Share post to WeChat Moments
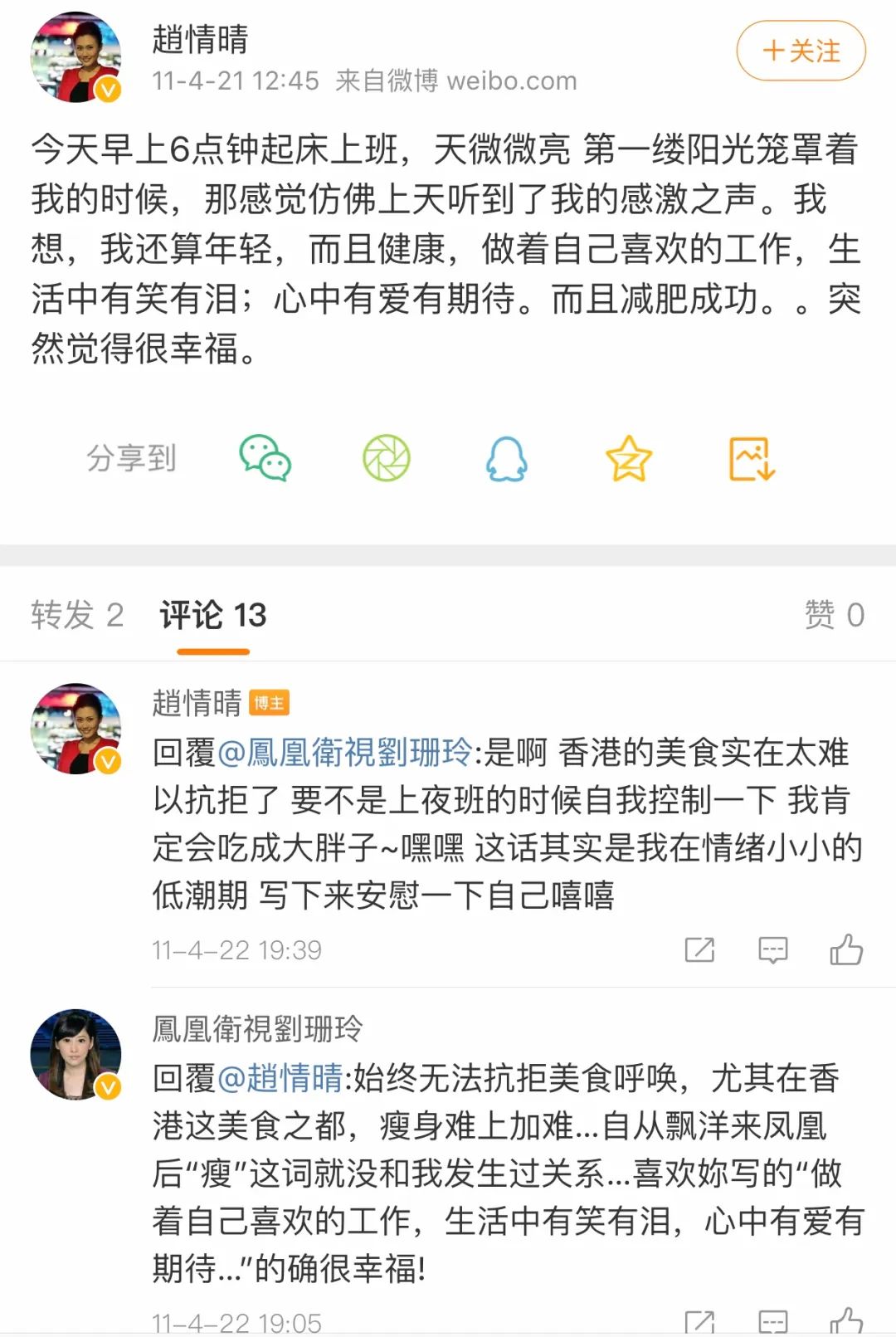 387,458
